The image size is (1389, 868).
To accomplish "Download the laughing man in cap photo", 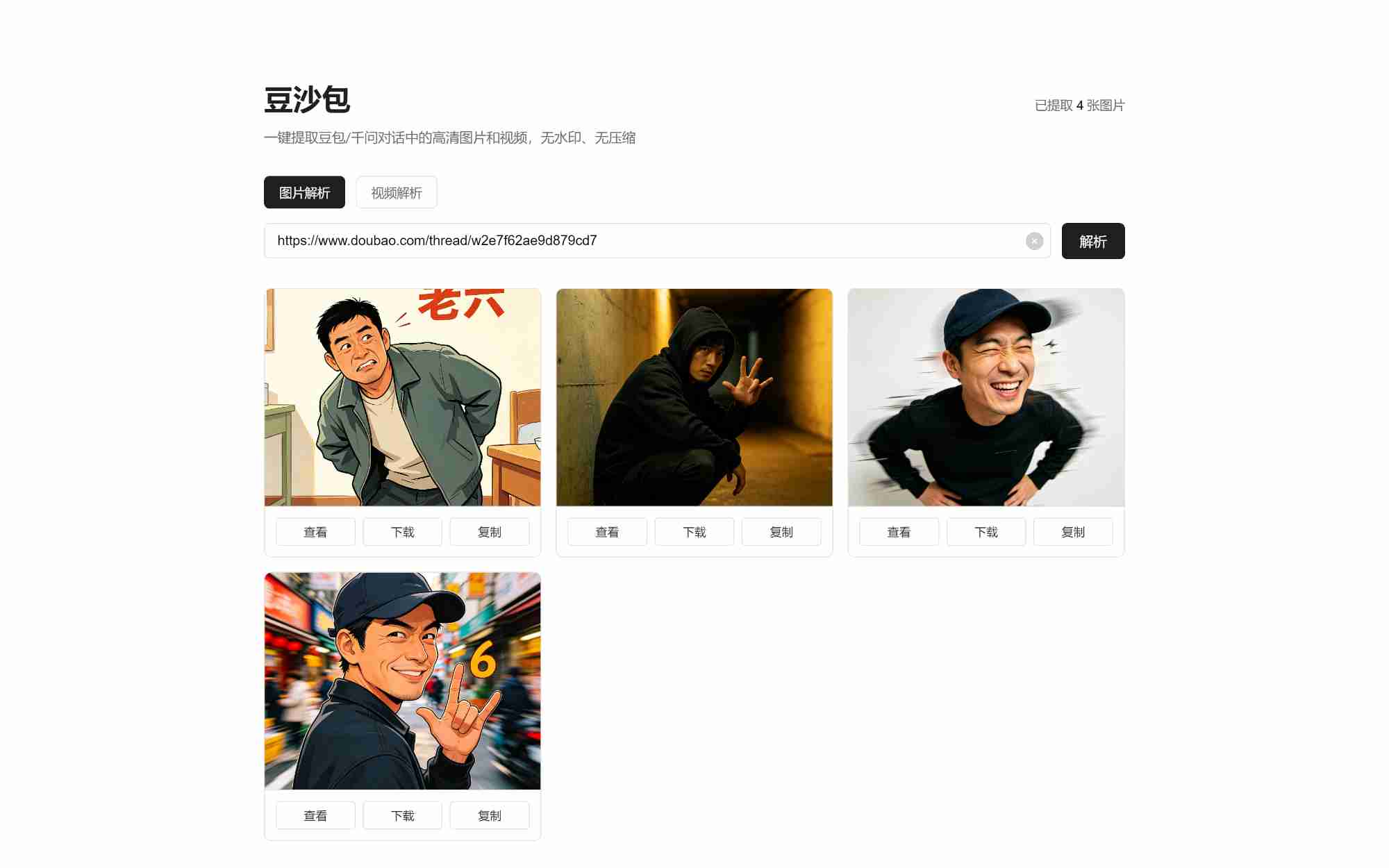I will 985,532.
